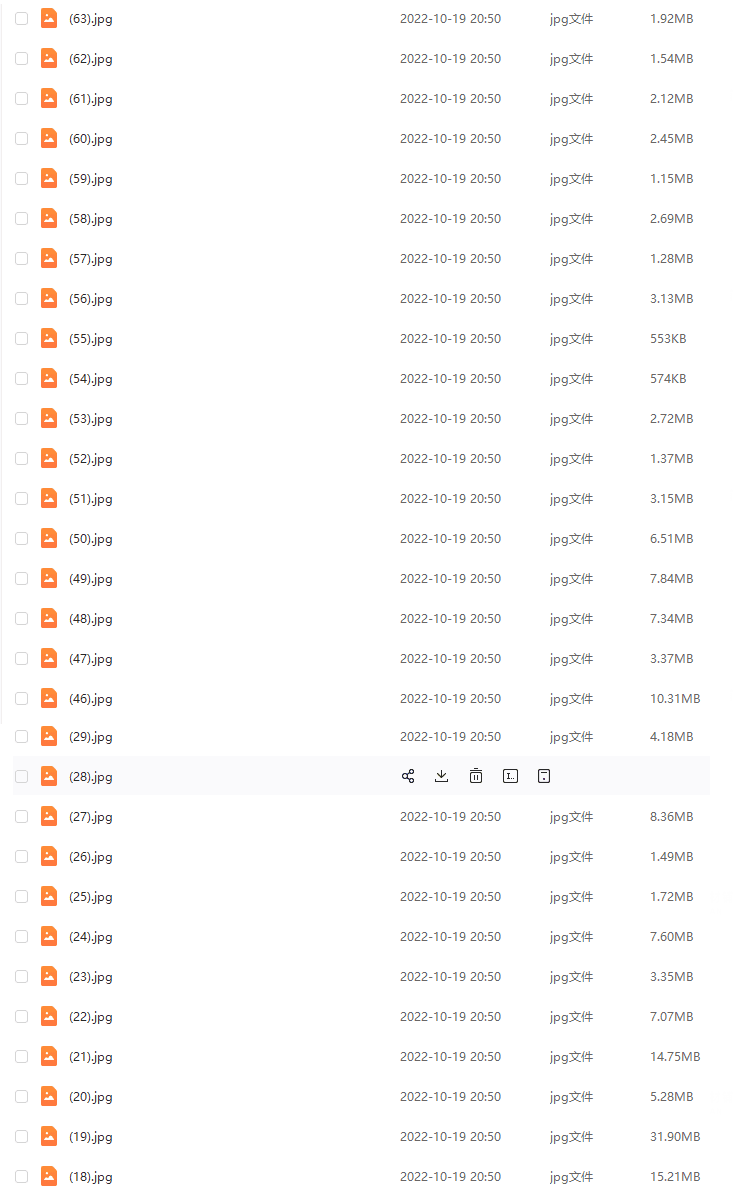Rename the (28).jpg file
The width and height of the screenshot is (750, 1195).
[x=510, y=776]
